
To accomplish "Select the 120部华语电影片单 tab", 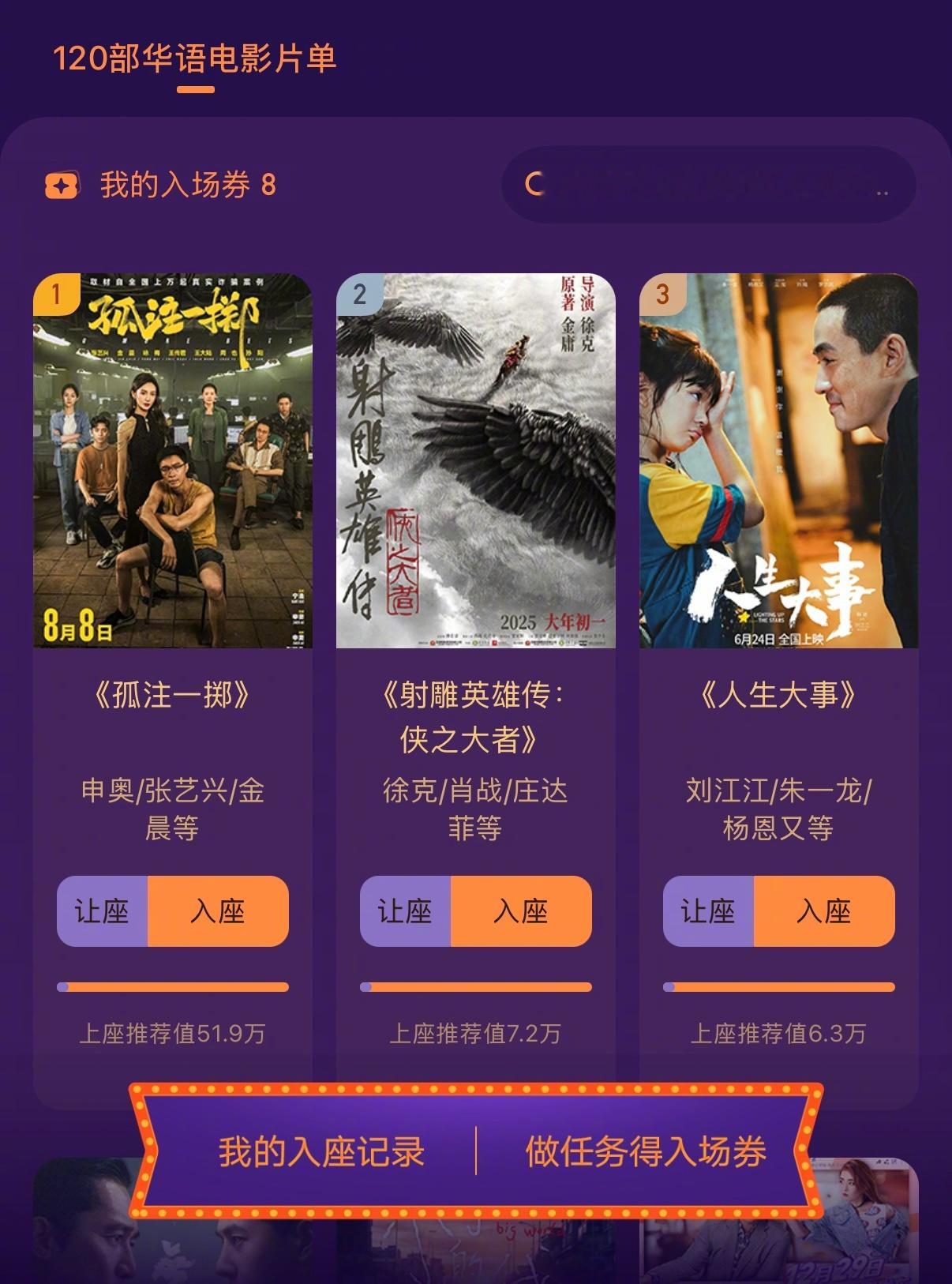I will click(195, 59).
